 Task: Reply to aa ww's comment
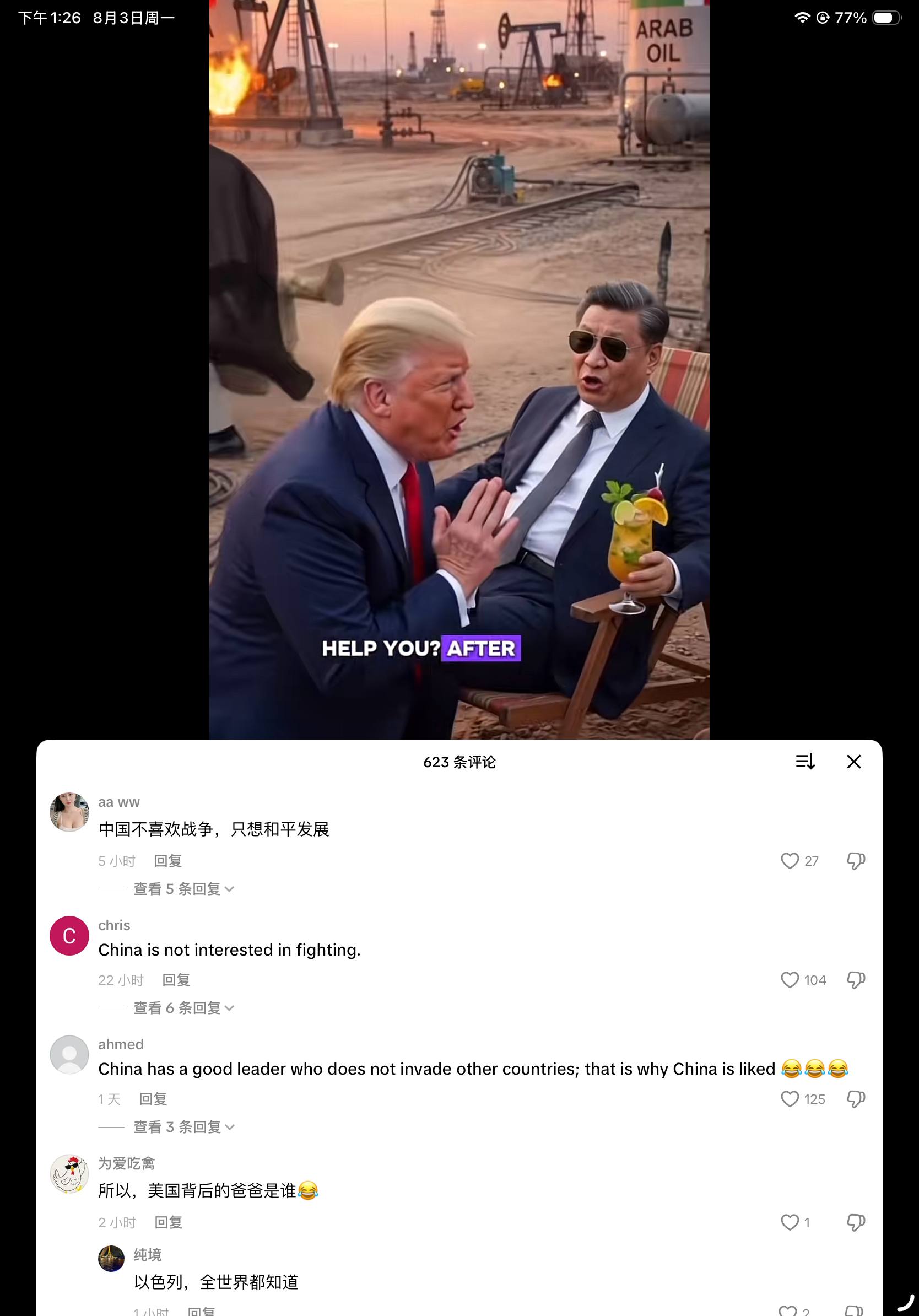pos(168,861)
